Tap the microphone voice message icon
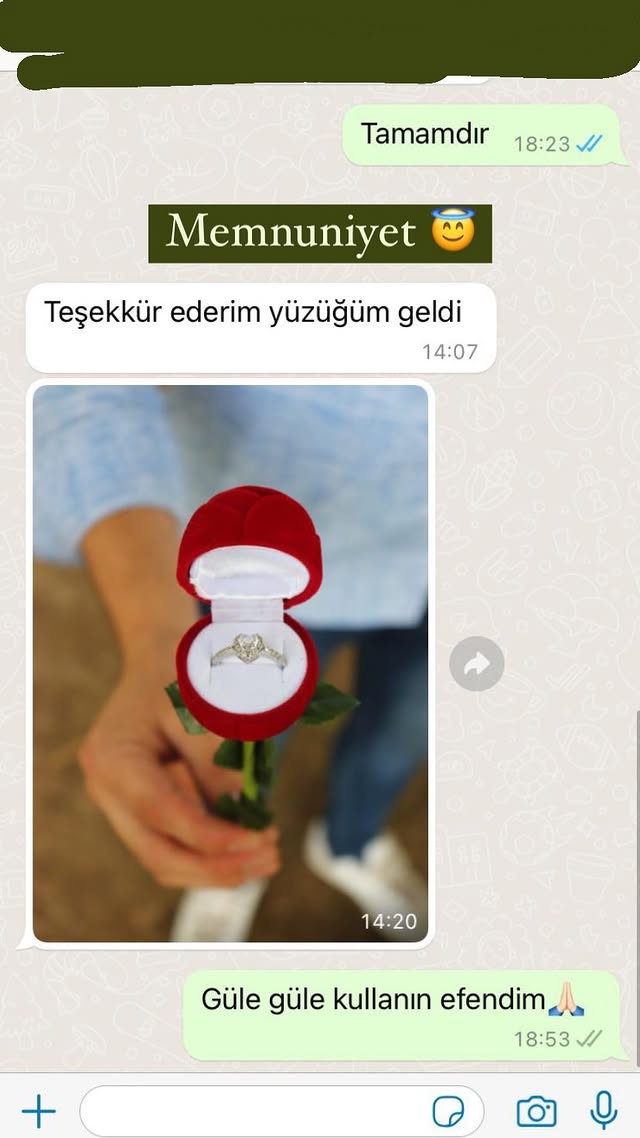Viewport: 640px width, 1138px height. tap(603, 1110)
